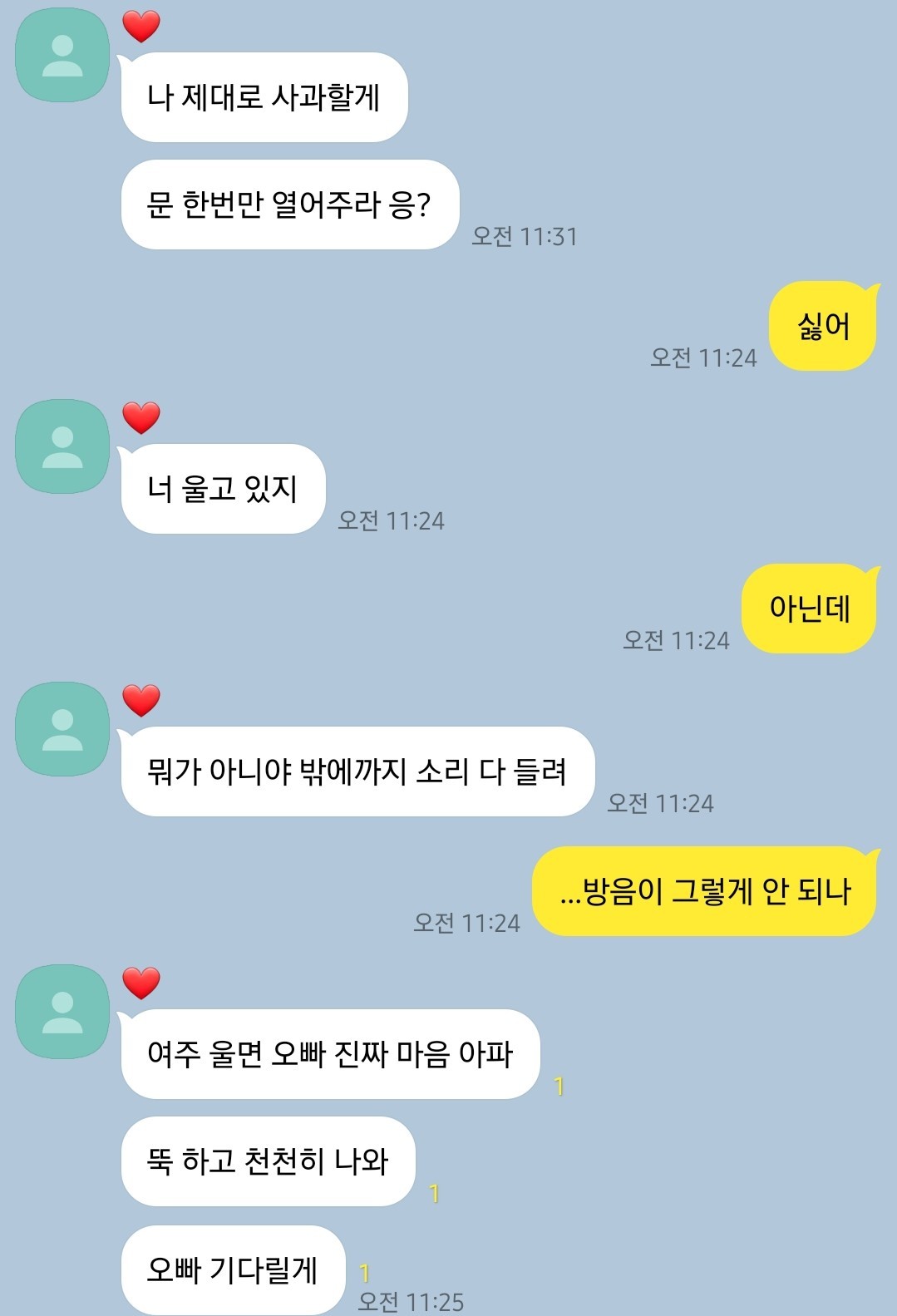Select the '뚝 하고 천천히 나와' bubble
This screenshot has width=897, height=1316.
point(268,1162)
